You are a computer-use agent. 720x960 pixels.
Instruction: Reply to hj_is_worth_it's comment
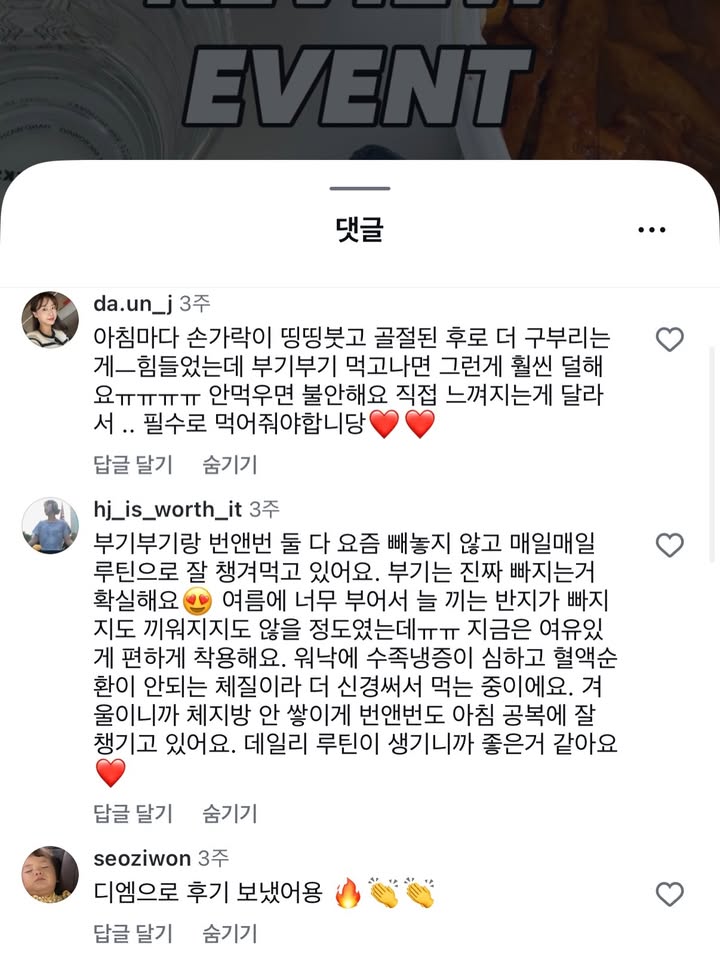pos(133,813)
